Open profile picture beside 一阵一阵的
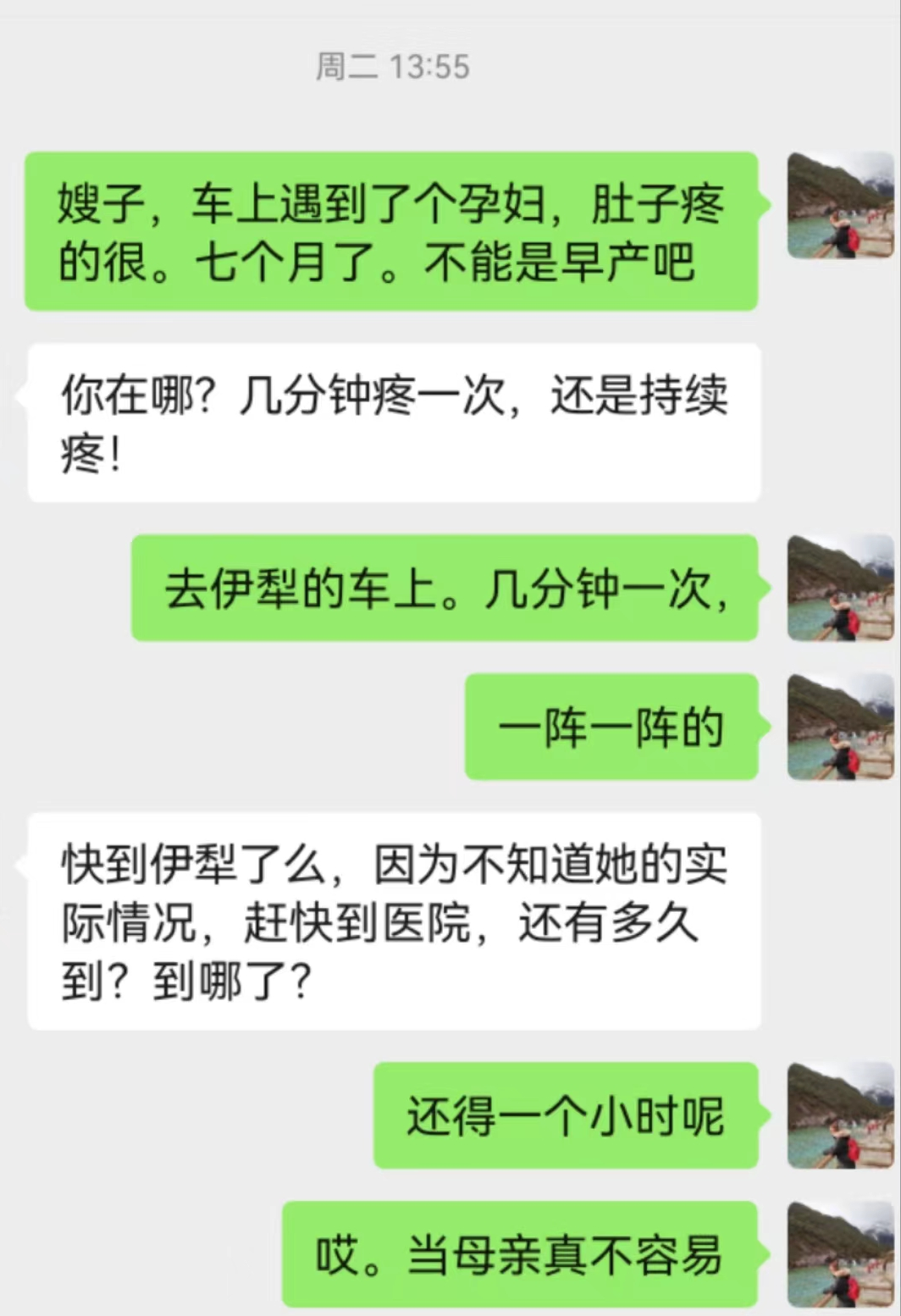901x1316 pixels. [x=840, y=727]
